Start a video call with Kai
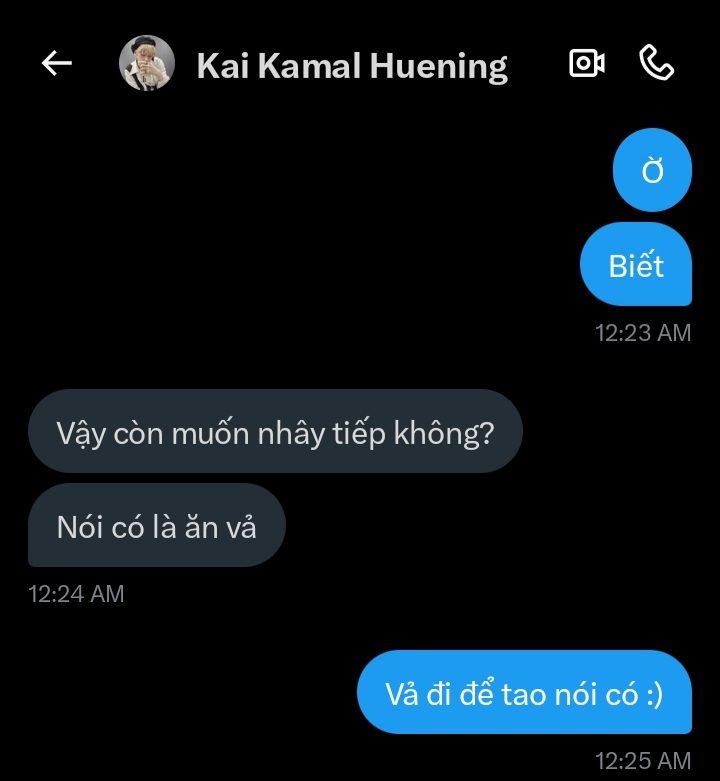This screenshot has width=720, height=781. [x=587, y=64]
